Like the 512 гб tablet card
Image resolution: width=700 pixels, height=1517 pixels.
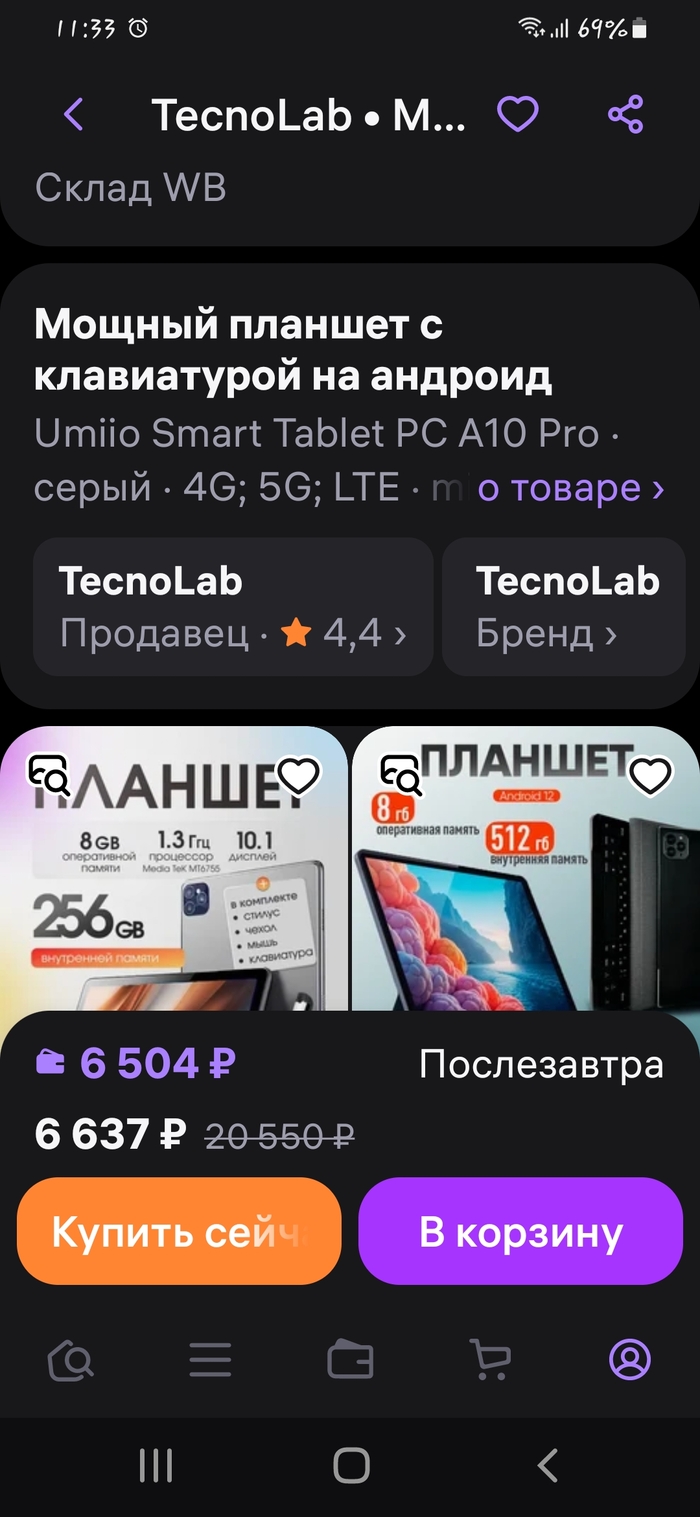click(x=650, y=775)
